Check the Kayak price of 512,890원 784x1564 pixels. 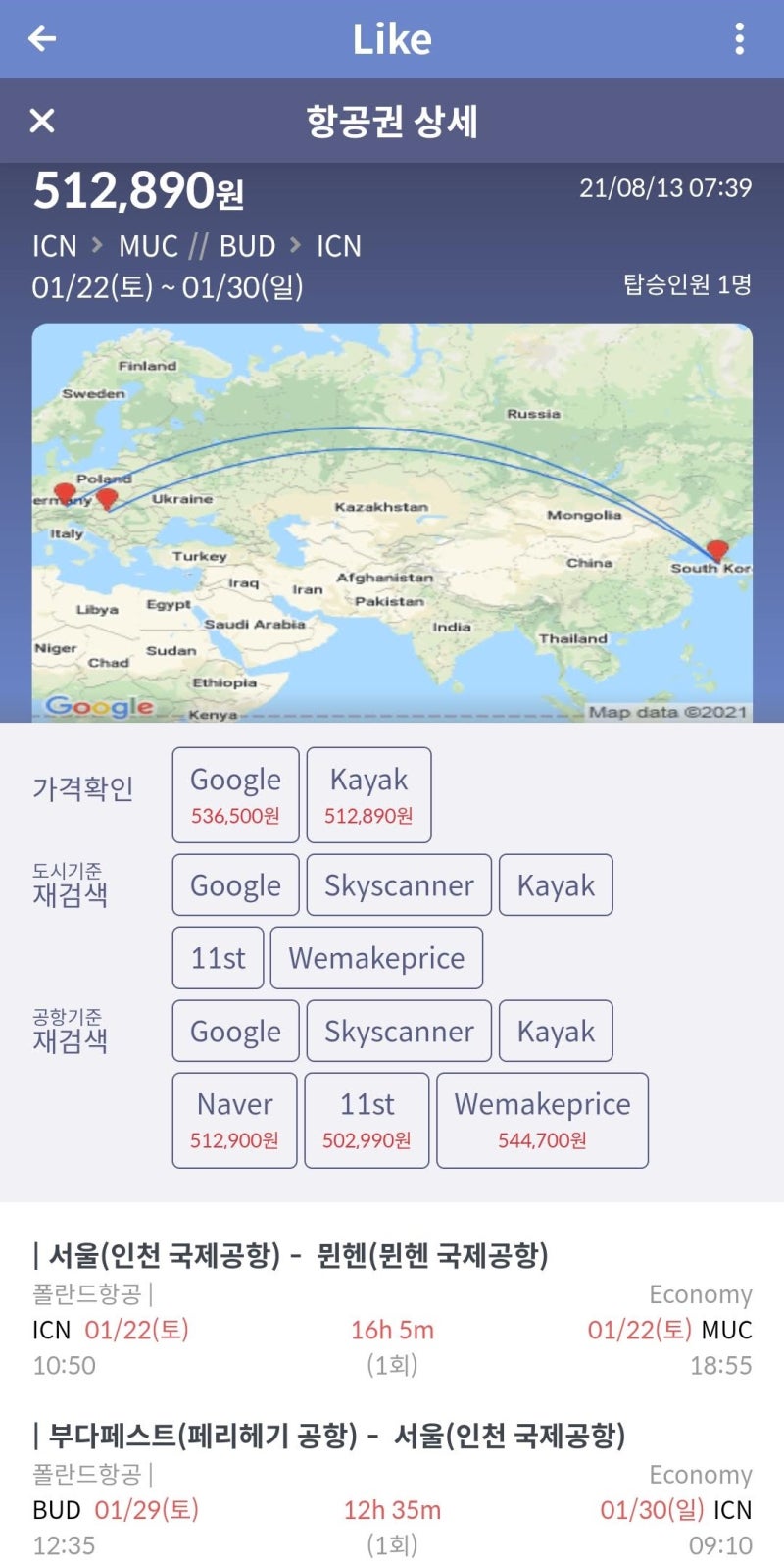pos(368,794)
